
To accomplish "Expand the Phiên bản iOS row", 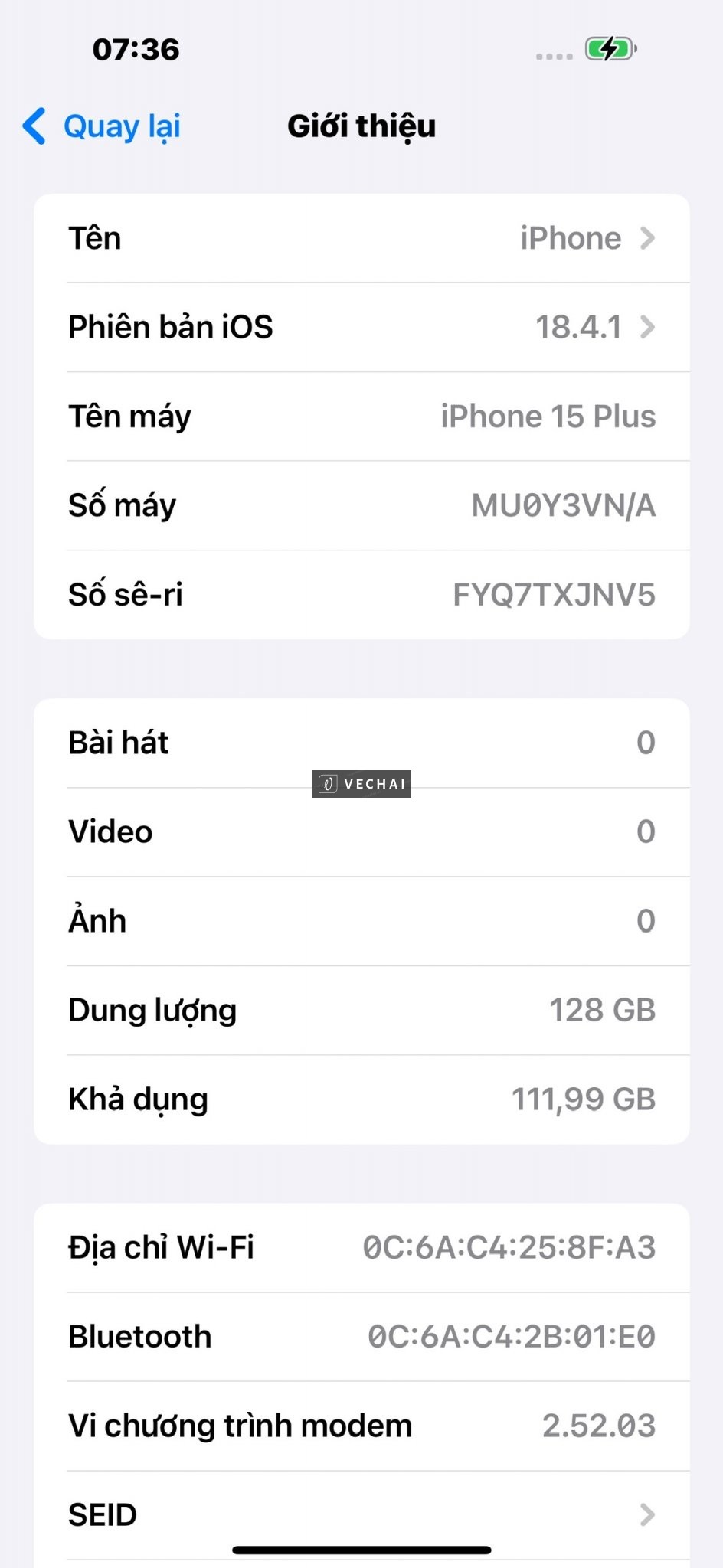I will click(x=360, y=327).
